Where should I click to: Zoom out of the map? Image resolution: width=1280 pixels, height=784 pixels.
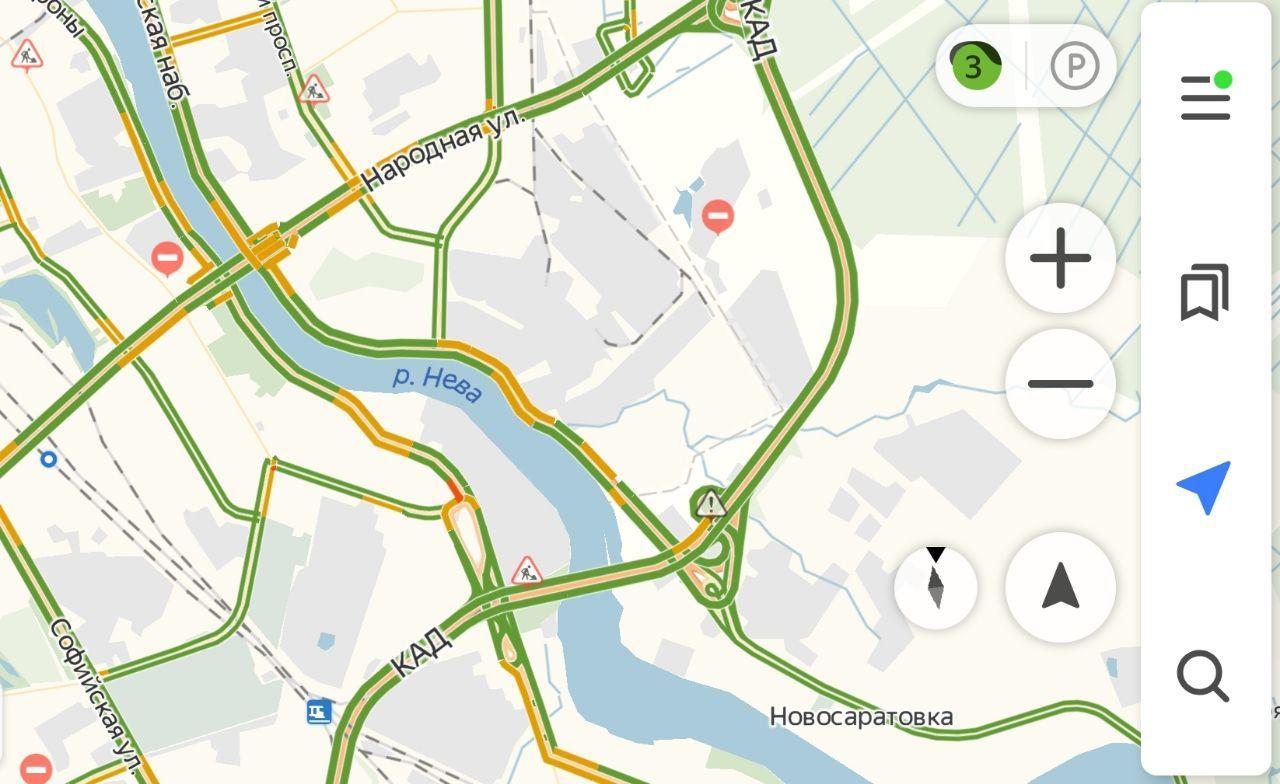(x=1060, y=384)
